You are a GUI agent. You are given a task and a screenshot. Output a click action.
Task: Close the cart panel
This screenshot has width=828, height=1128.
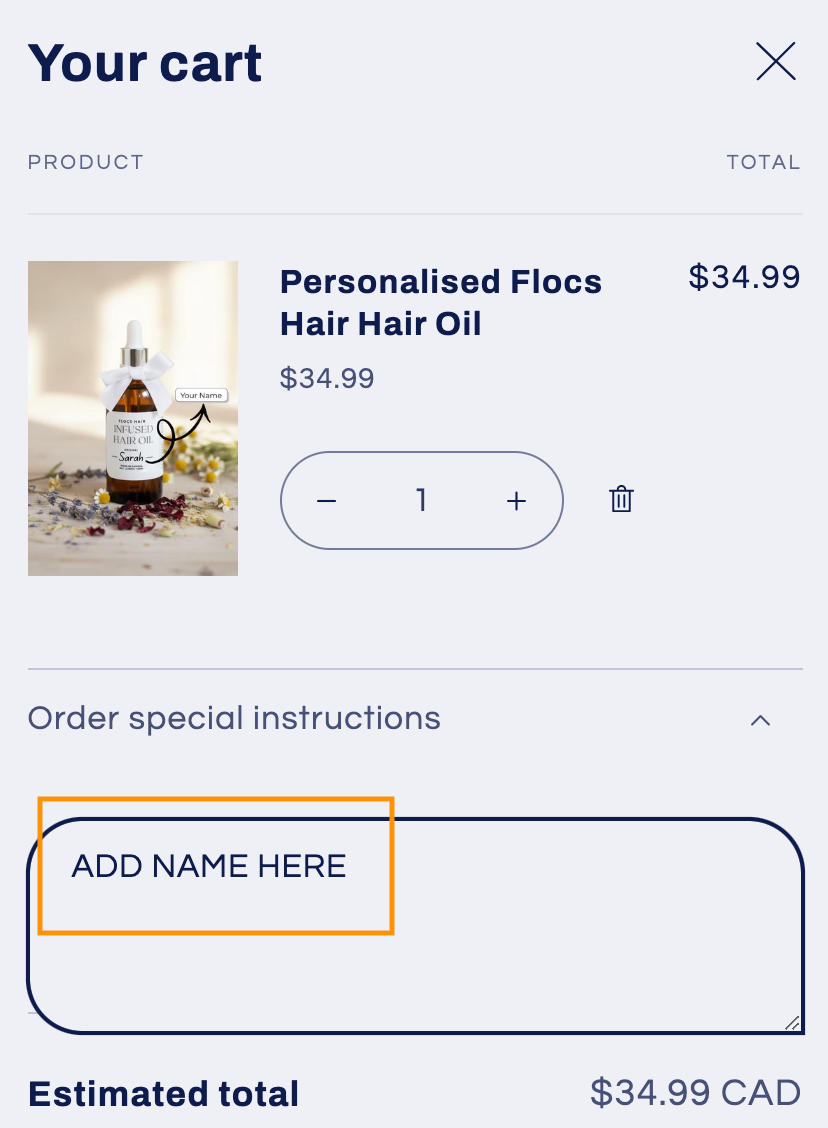click(776, 62)
